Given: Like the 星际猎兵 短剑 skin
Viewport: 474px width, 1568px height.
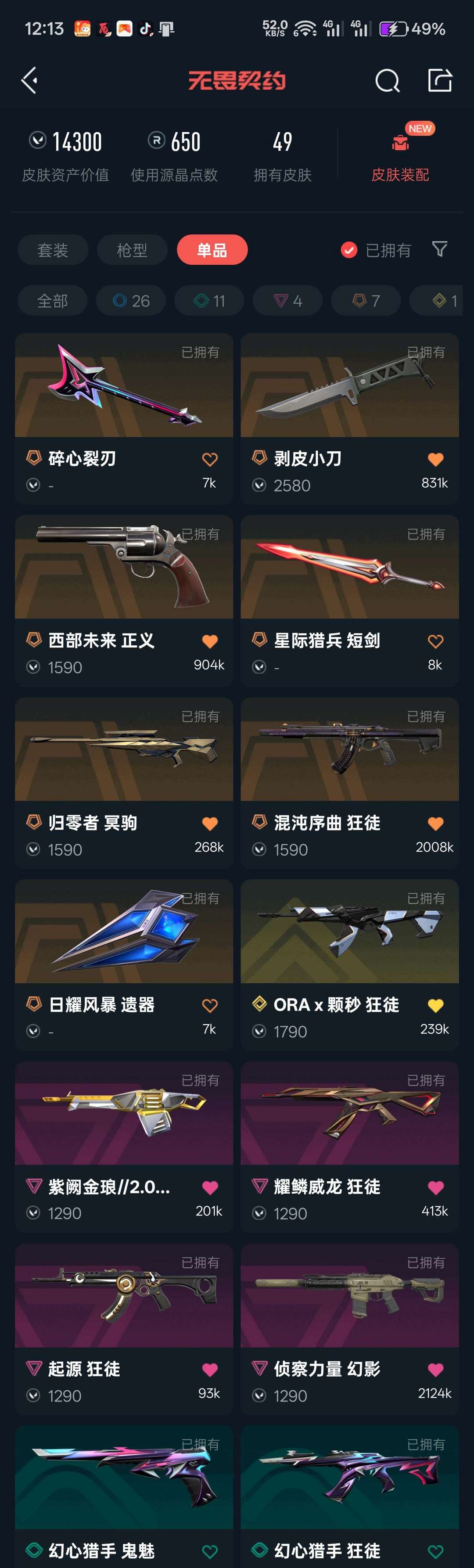Looking at the screenshot, I should [435, 641].
